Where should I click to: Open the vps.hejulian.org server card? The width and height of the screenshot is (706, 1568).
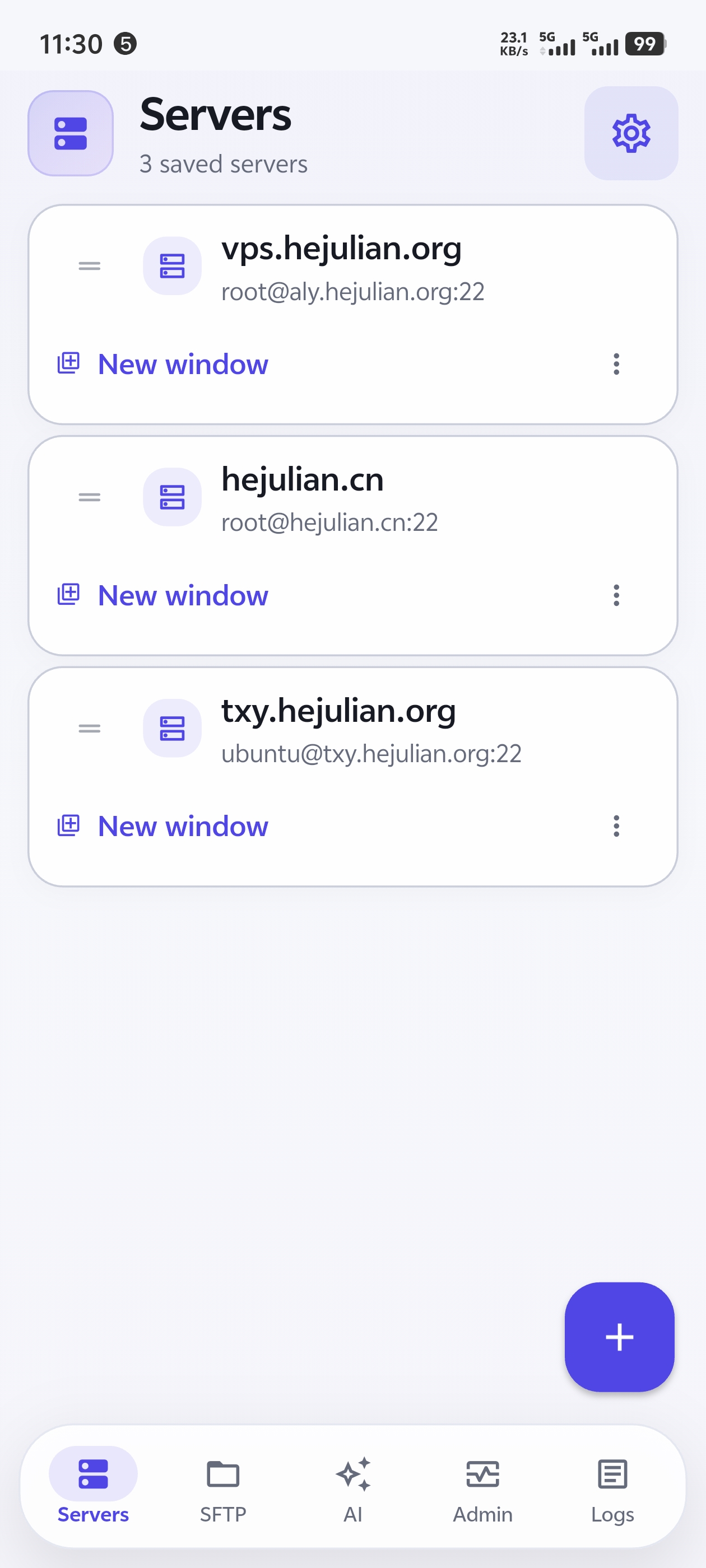[352, 314]
